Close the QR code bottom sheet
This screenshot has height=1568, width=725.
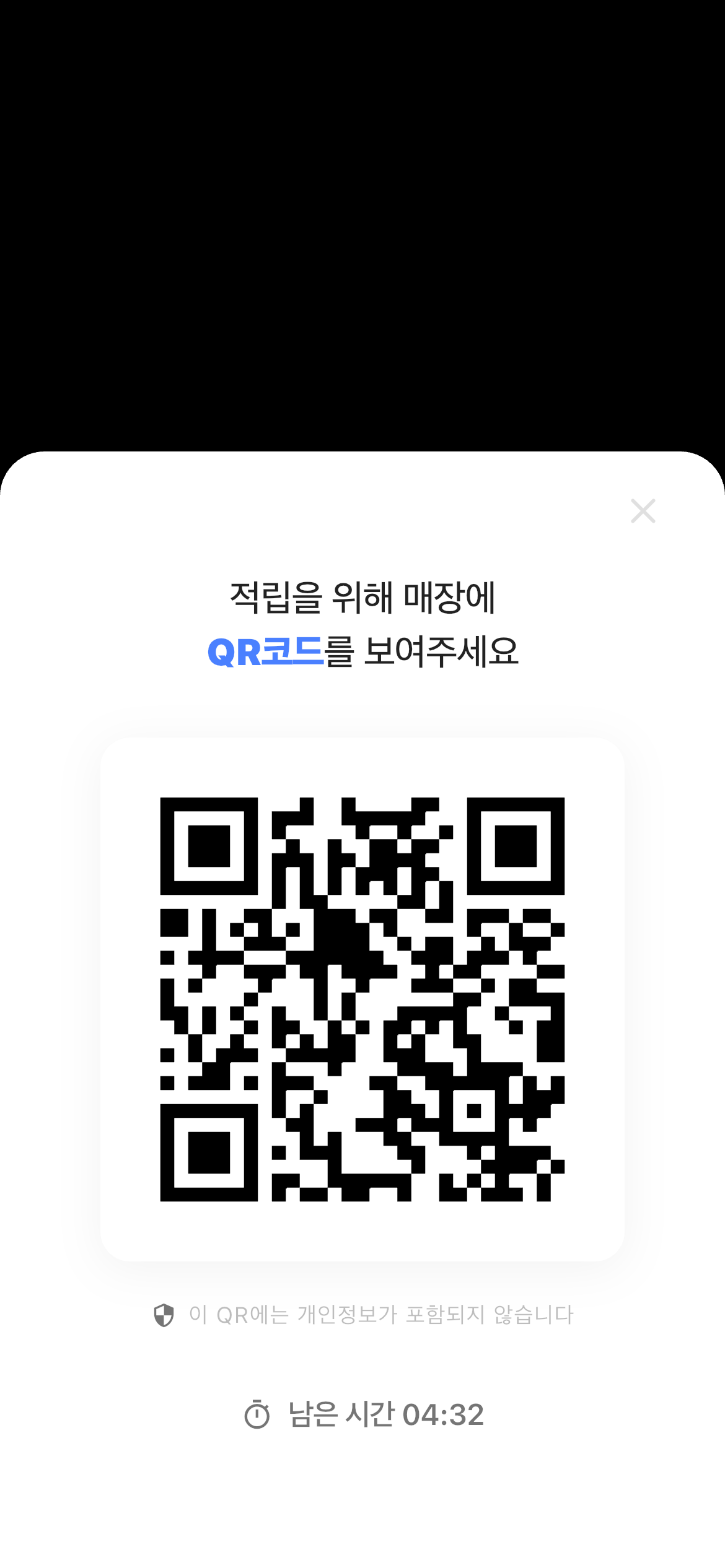pos(643,511)
